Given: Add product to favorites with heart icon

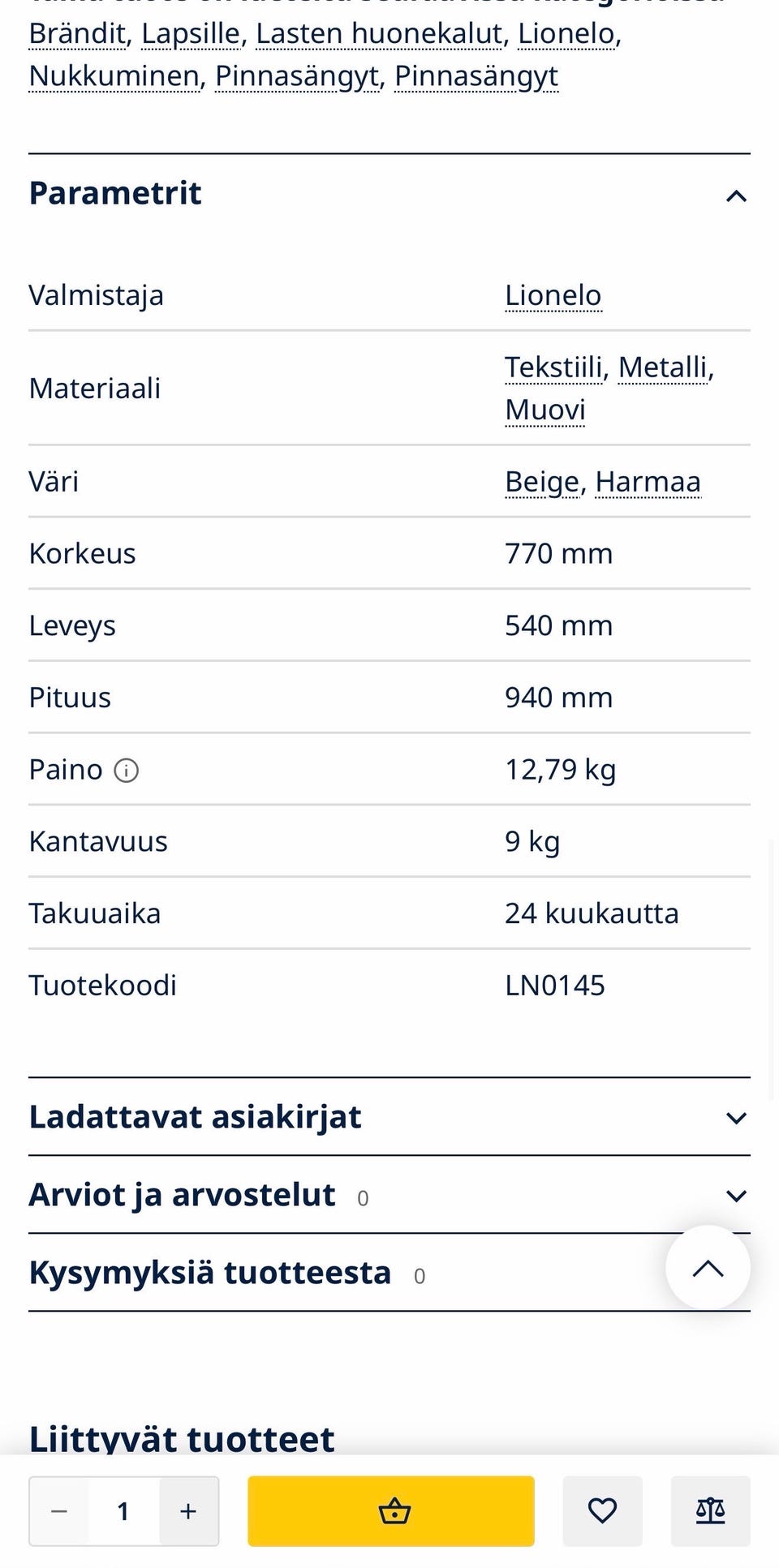Looking at the screenshot, I should [602, 1510].
